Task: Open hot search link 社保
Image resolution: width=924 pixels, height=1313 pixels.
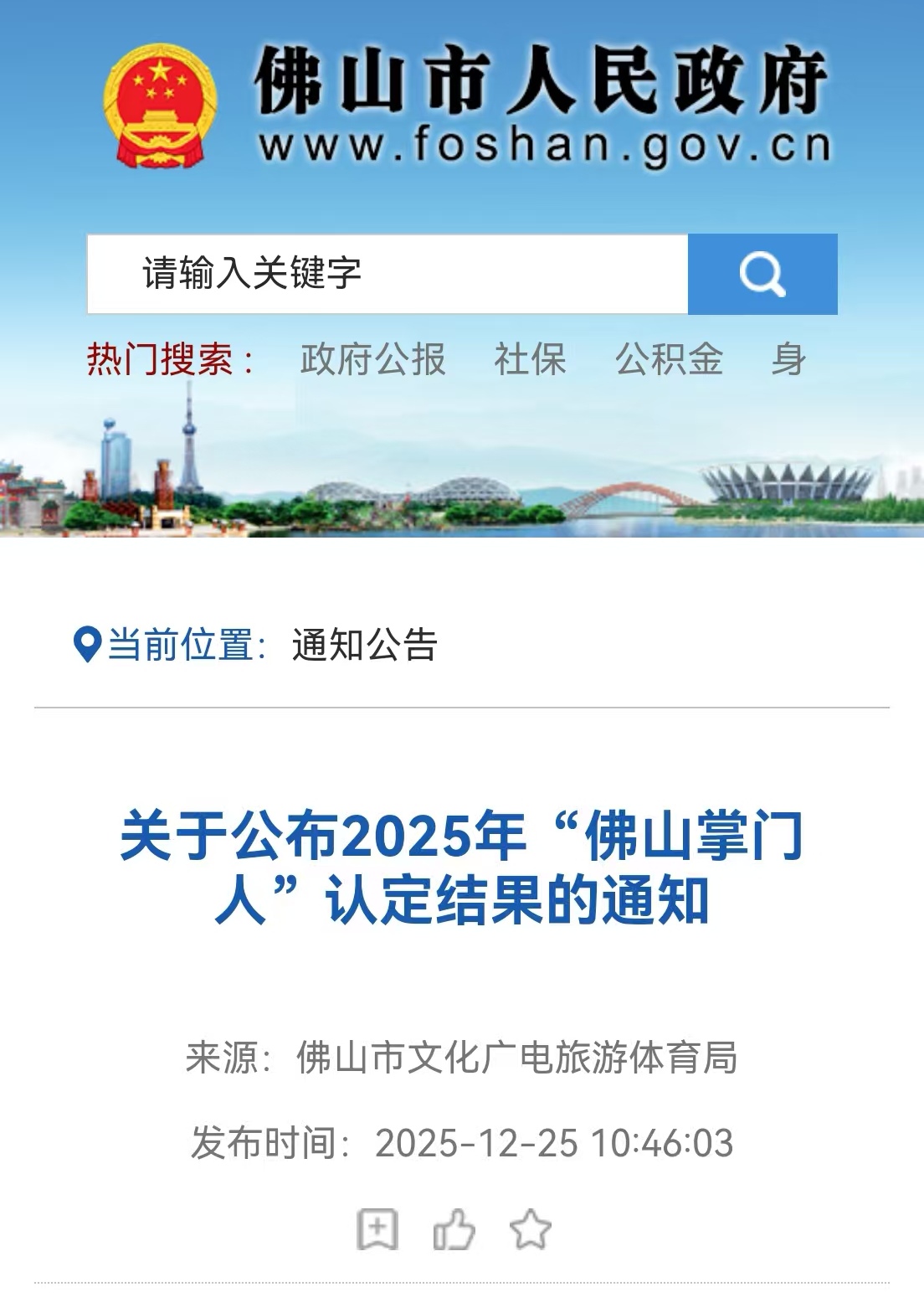Action: (530, 359)
